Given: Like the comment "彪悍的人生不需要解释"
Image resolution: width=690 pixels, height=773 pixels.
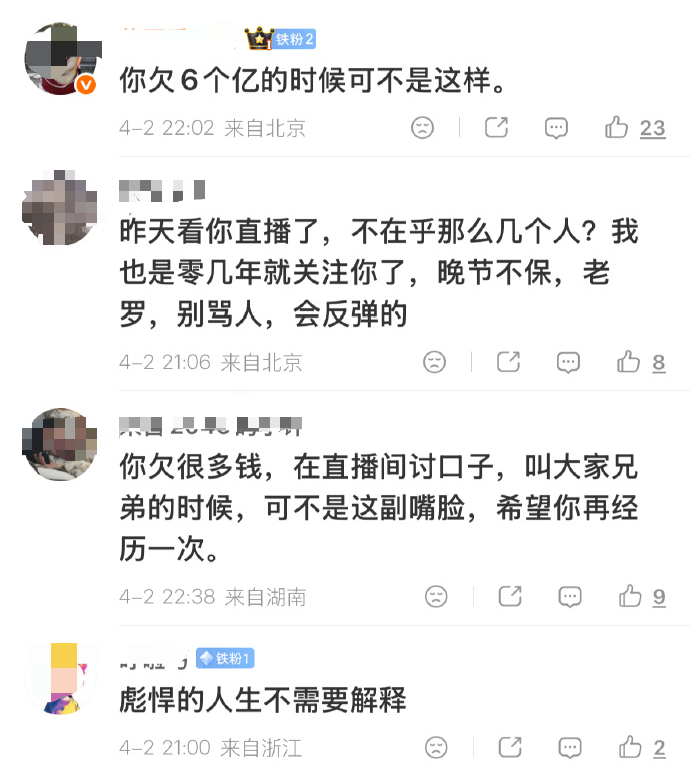Looking at the screenshot, I should [631, 747].
